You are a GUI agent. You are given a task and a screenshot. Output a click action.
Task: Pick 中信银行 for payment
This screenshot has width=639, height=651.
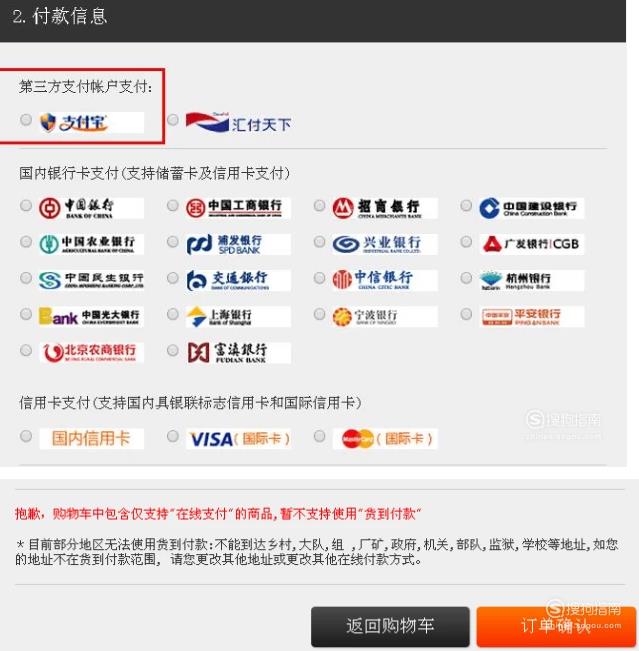[319, 278]
